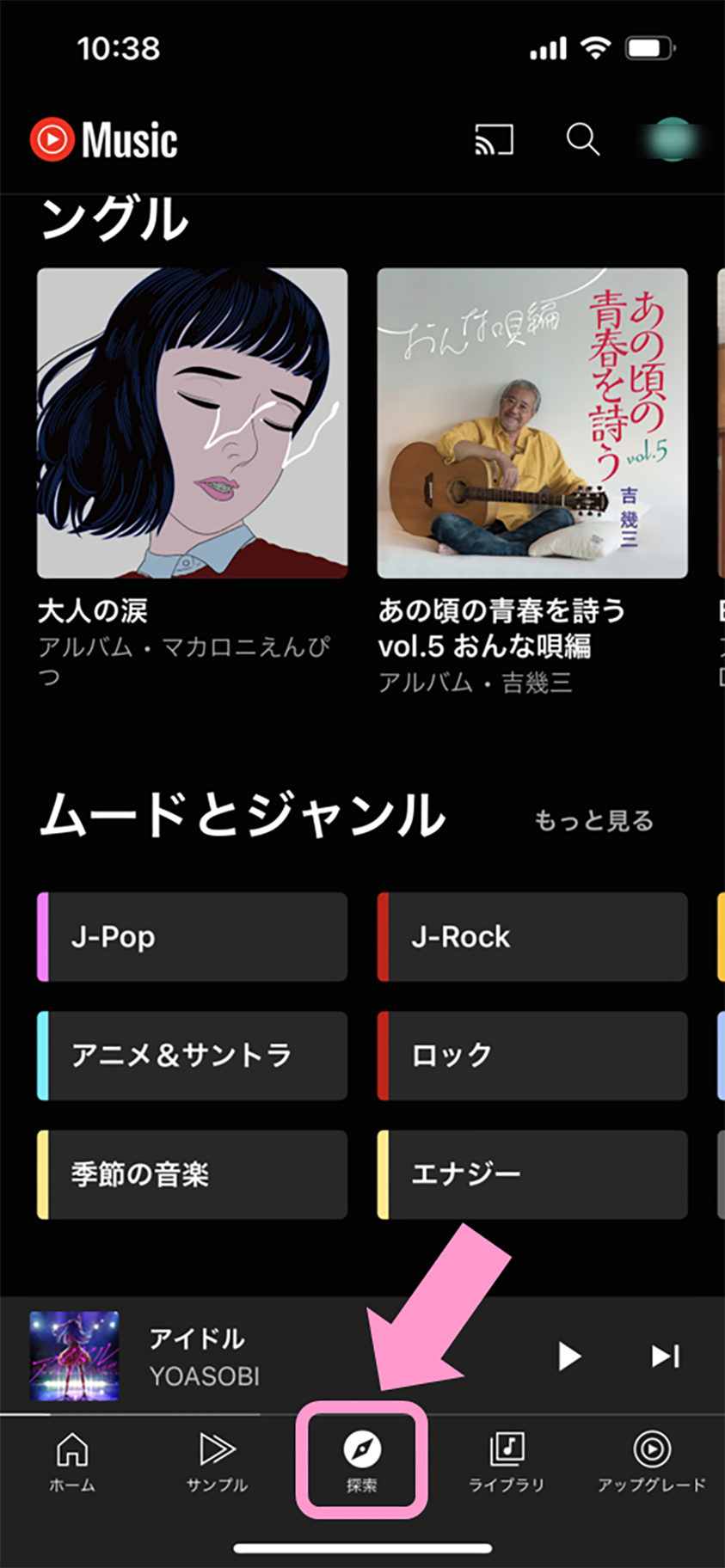Skip to the next track

[665, 1356]
